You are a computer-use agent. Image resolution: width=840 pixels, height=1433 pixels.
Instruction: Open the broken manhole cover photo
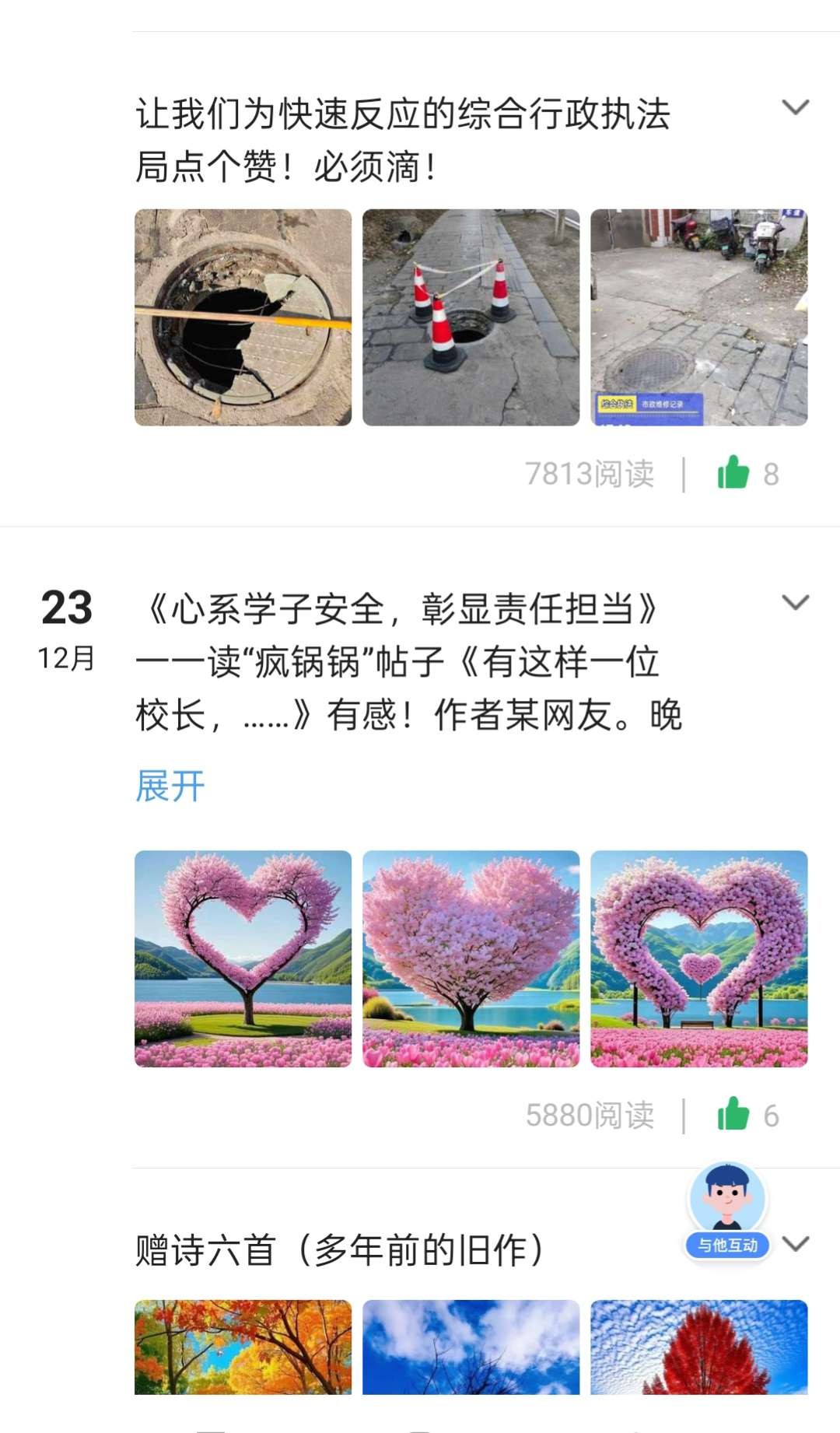click(x=243, y=317)
